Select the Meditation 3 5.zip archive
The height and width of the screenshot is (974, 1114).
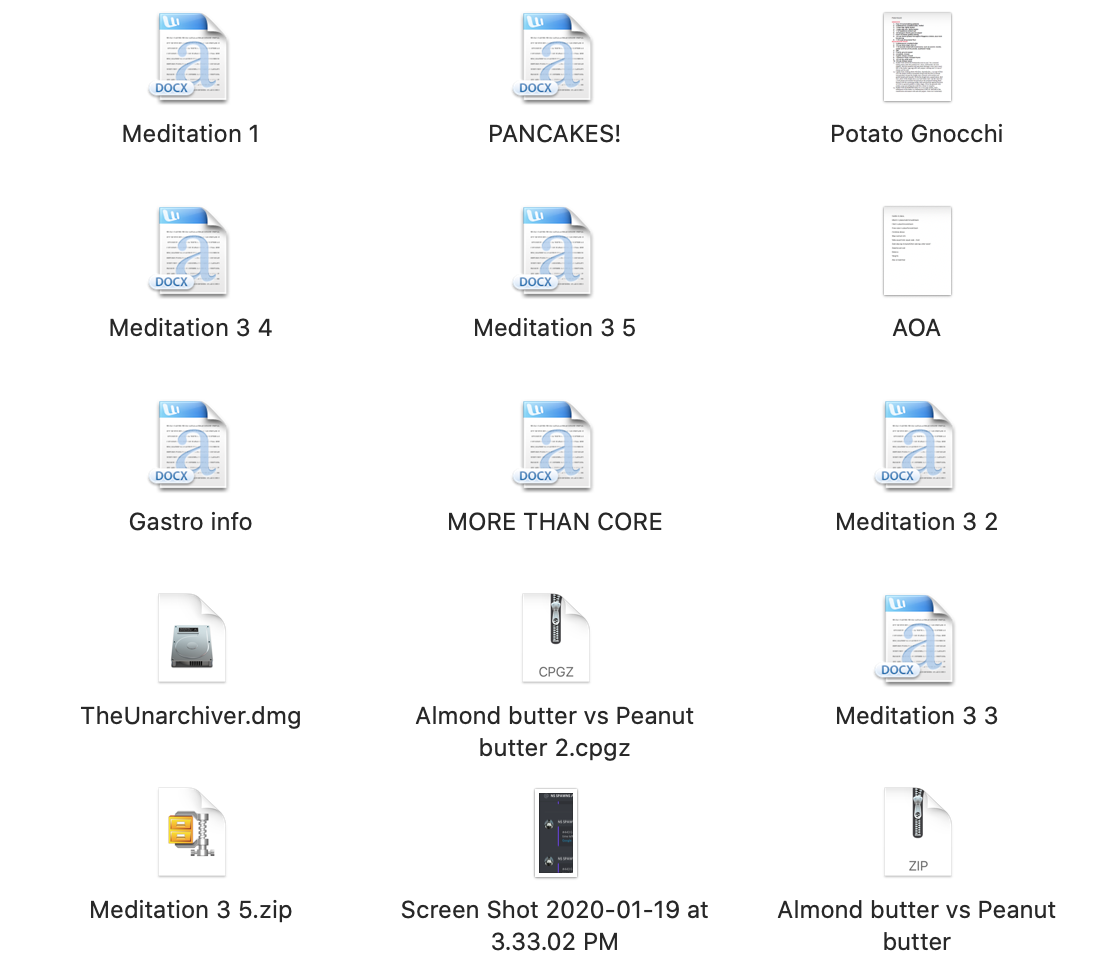click(x=191, y=834)
